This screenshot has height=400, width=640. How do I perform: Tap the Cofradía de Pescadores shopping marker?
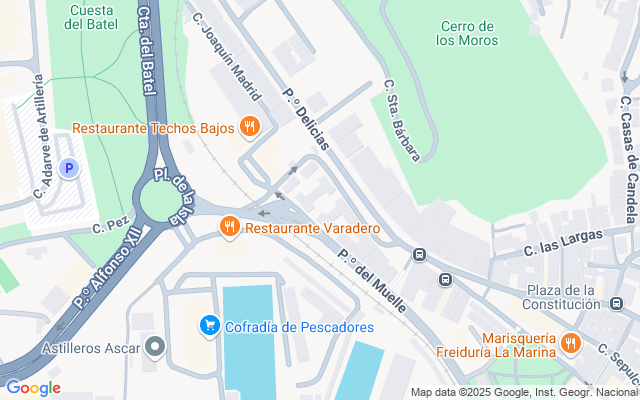[x=209, y=326]
